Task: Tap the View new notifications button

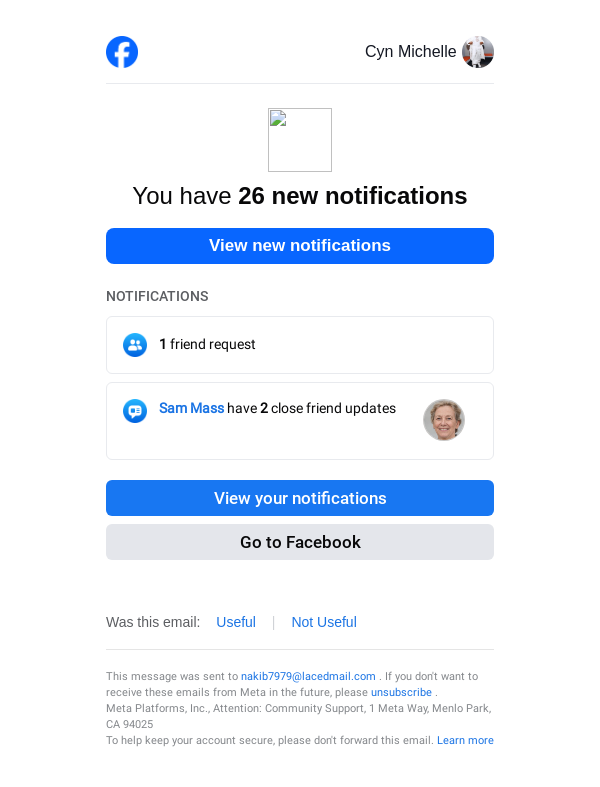Action: pos(300,246)
